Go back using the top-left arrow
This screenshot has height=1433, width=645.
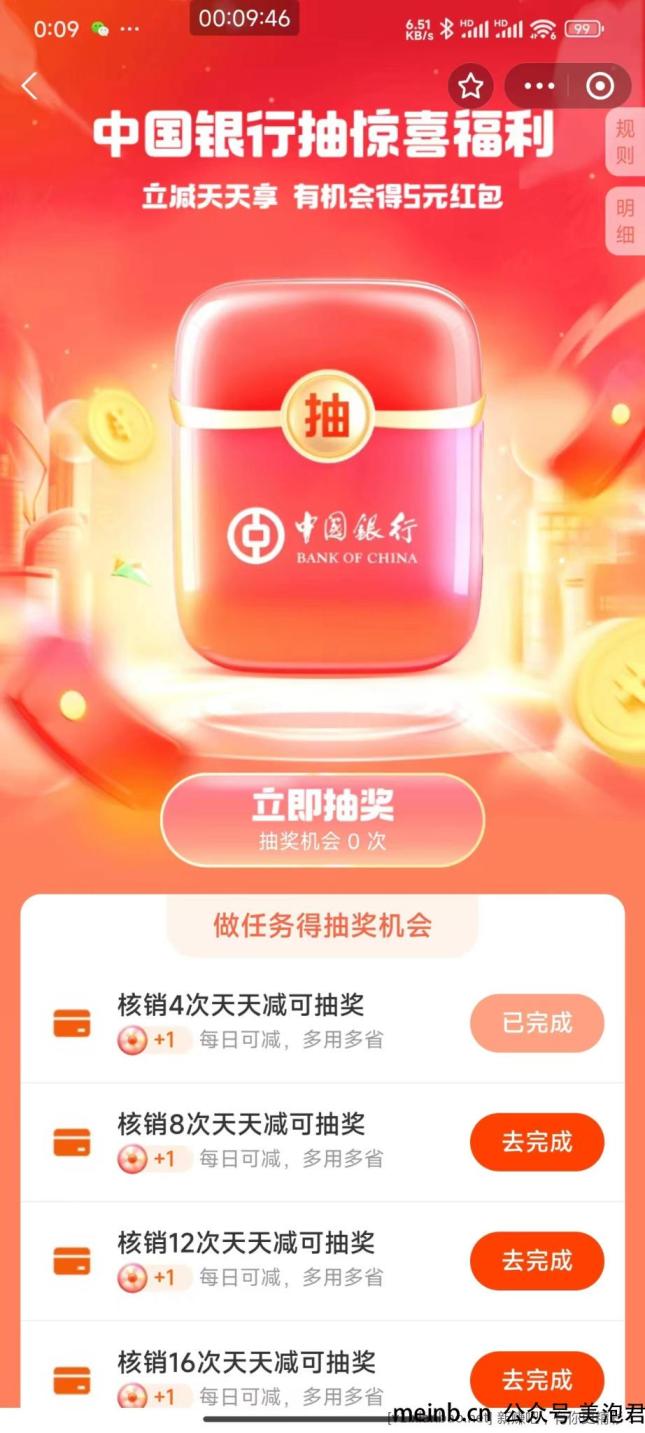click(x=29, y=87)
